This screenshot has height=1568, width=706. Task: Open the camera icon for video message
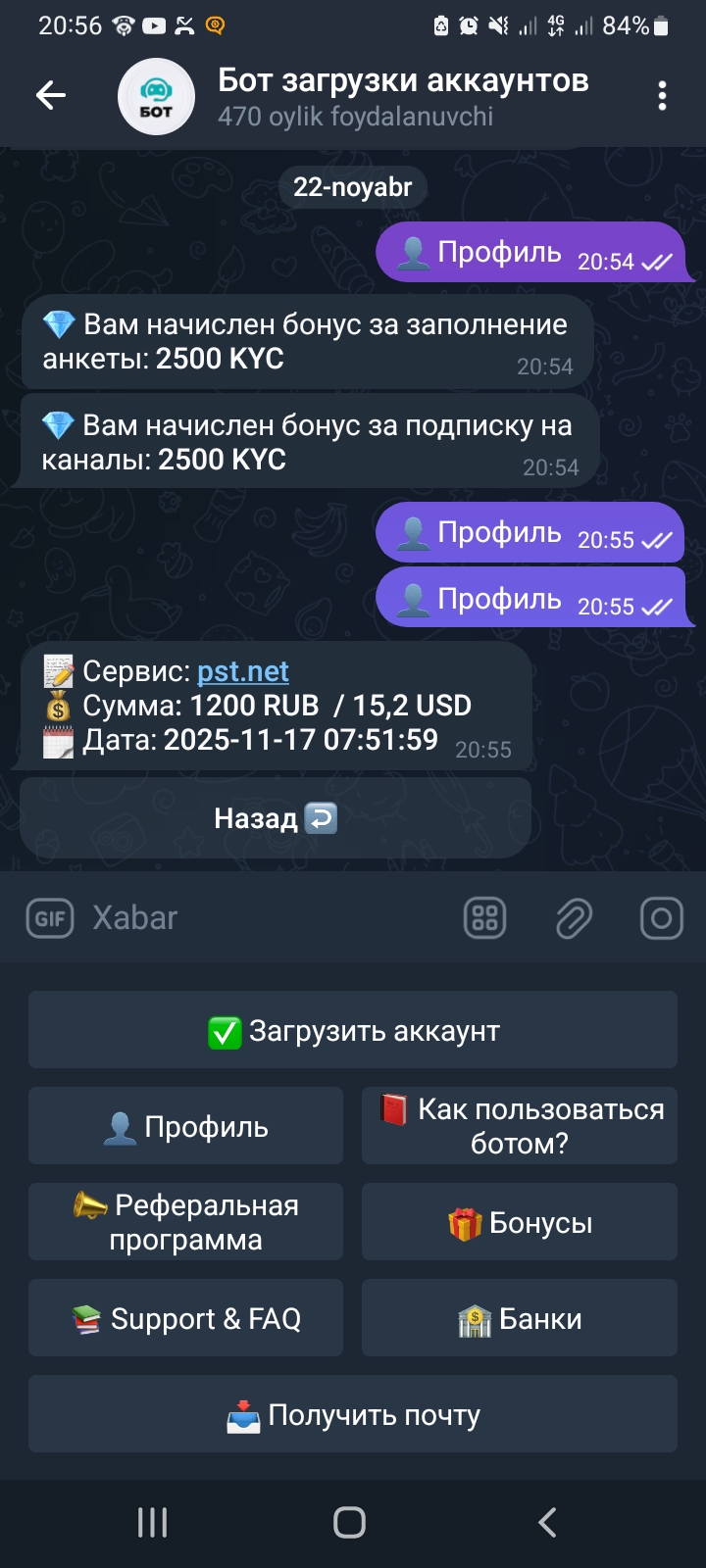661,918
